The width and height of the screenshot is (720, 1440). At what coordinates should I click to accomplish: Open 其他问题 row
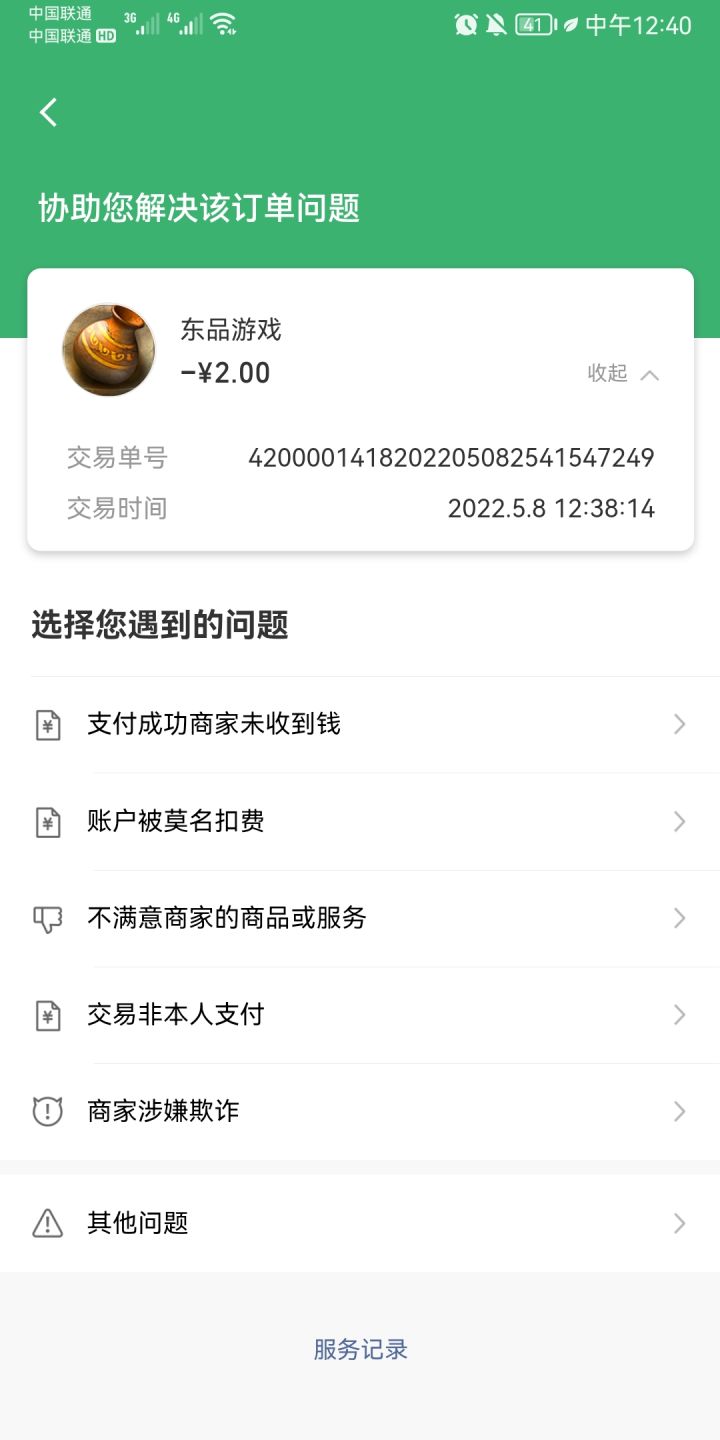pos(360,1223)
